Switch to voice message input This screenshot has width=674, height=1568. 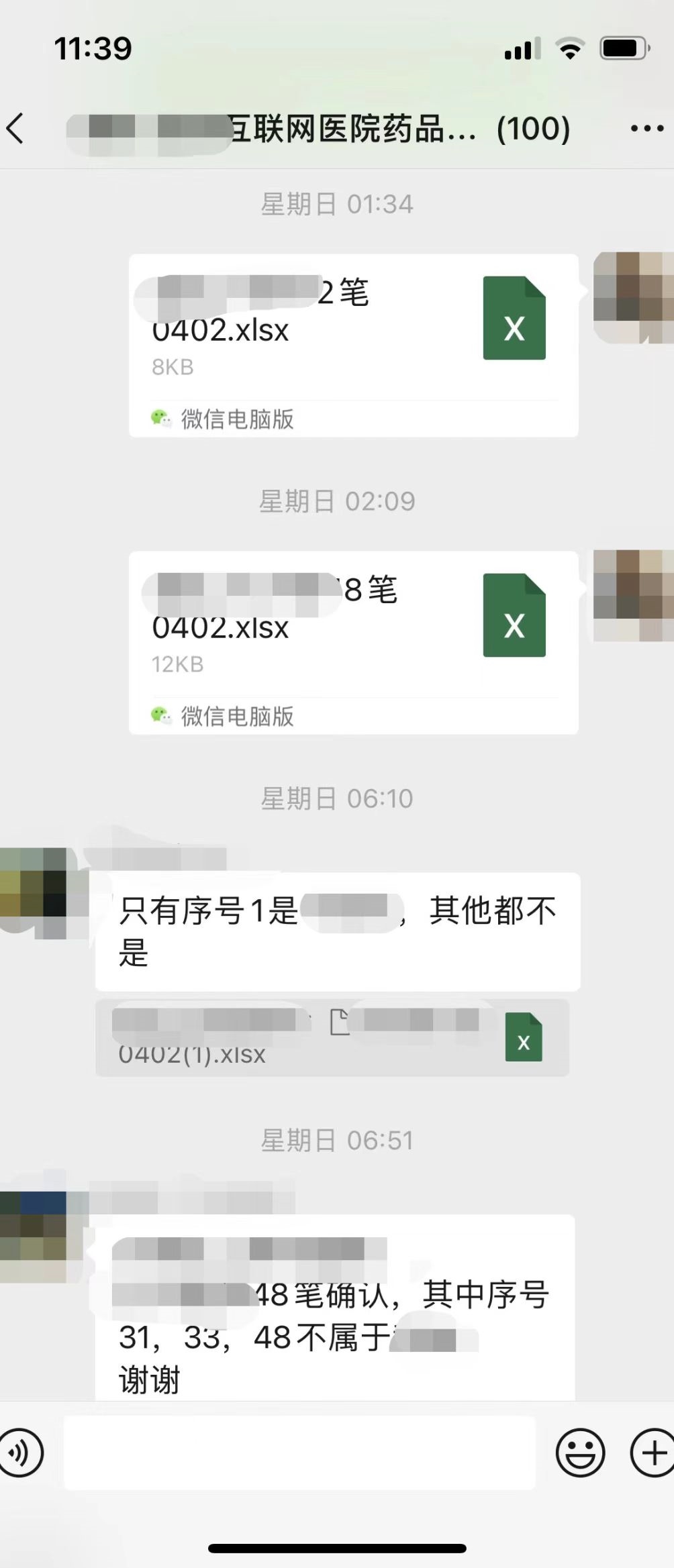pyautogui.click(x=20, y=1453)
